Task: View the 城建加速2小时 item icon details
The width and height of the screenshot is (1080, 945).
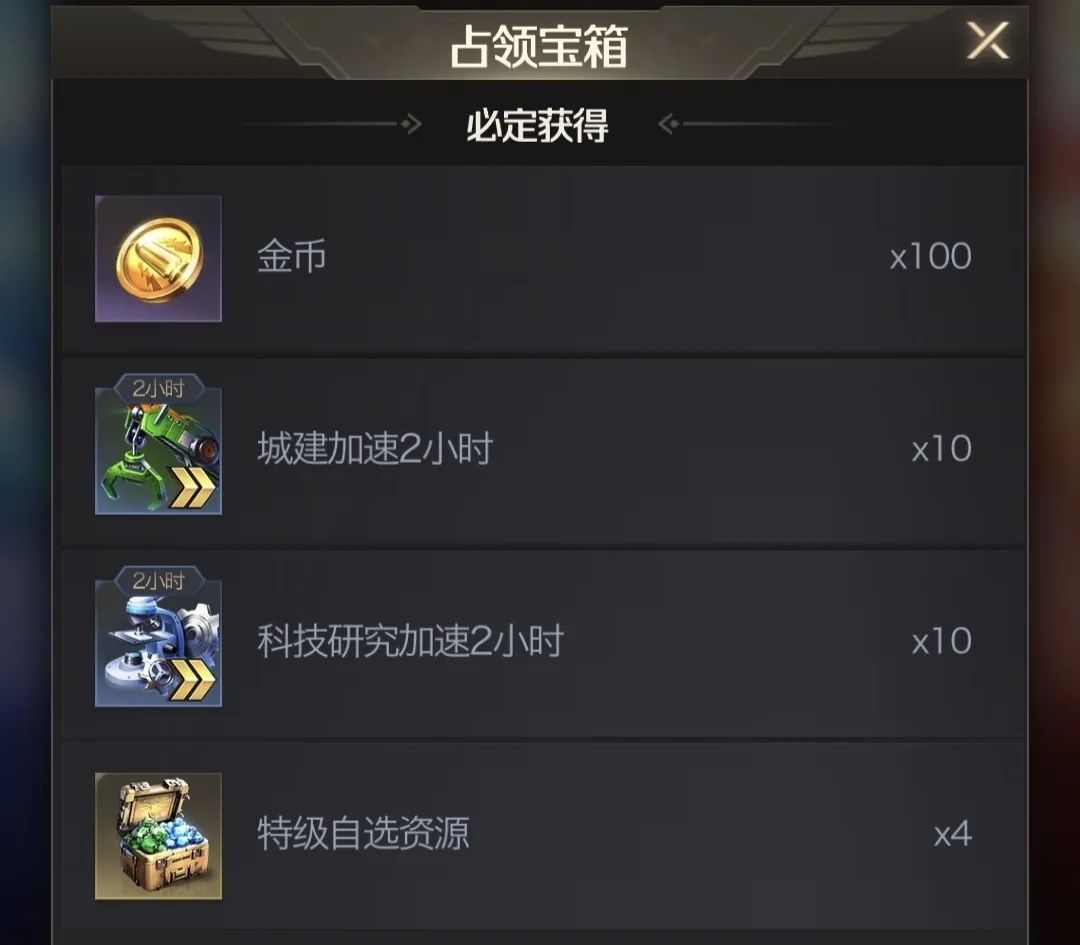Action: (x=158, y=451)
